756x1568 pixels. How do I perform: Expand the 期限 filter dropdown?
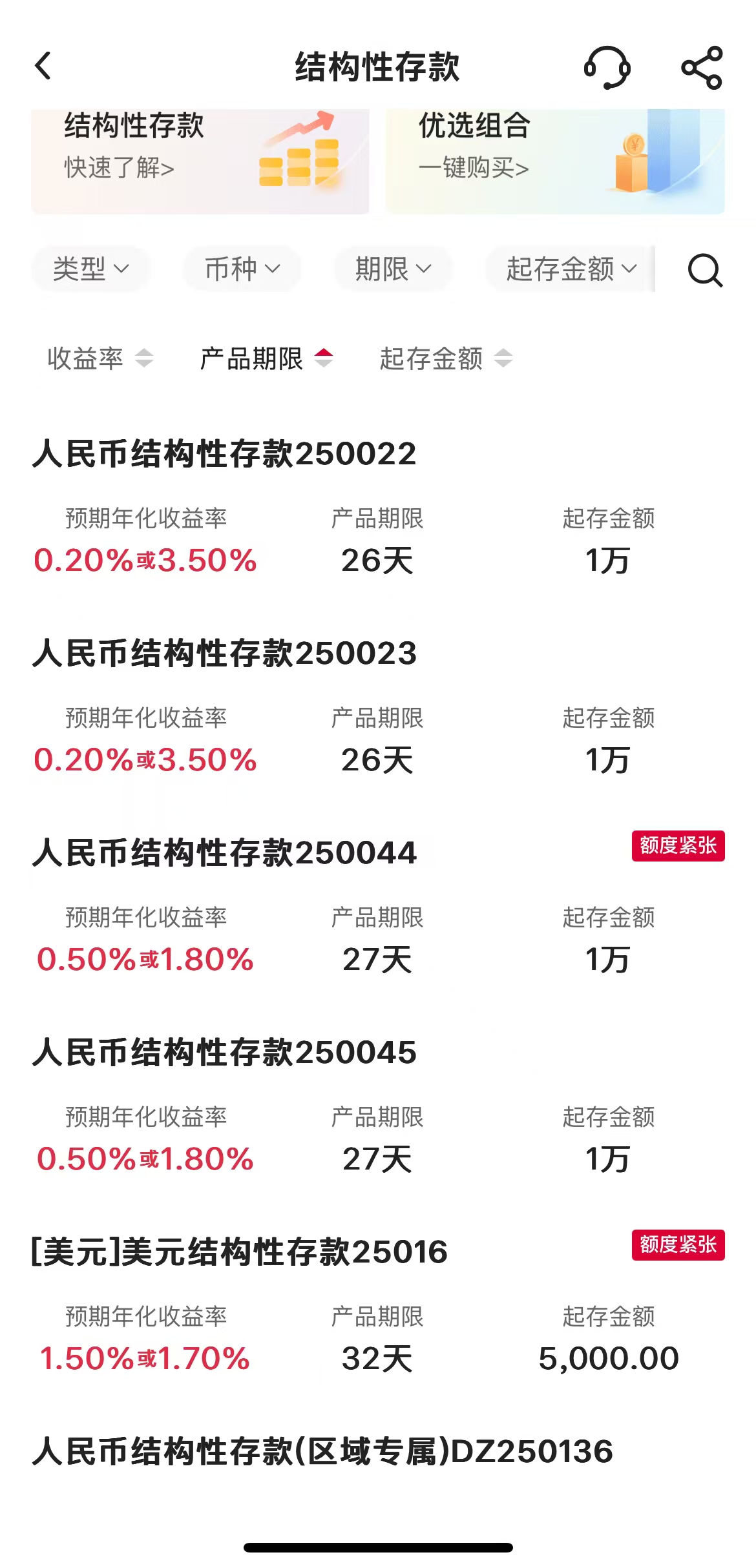(393, 269)
